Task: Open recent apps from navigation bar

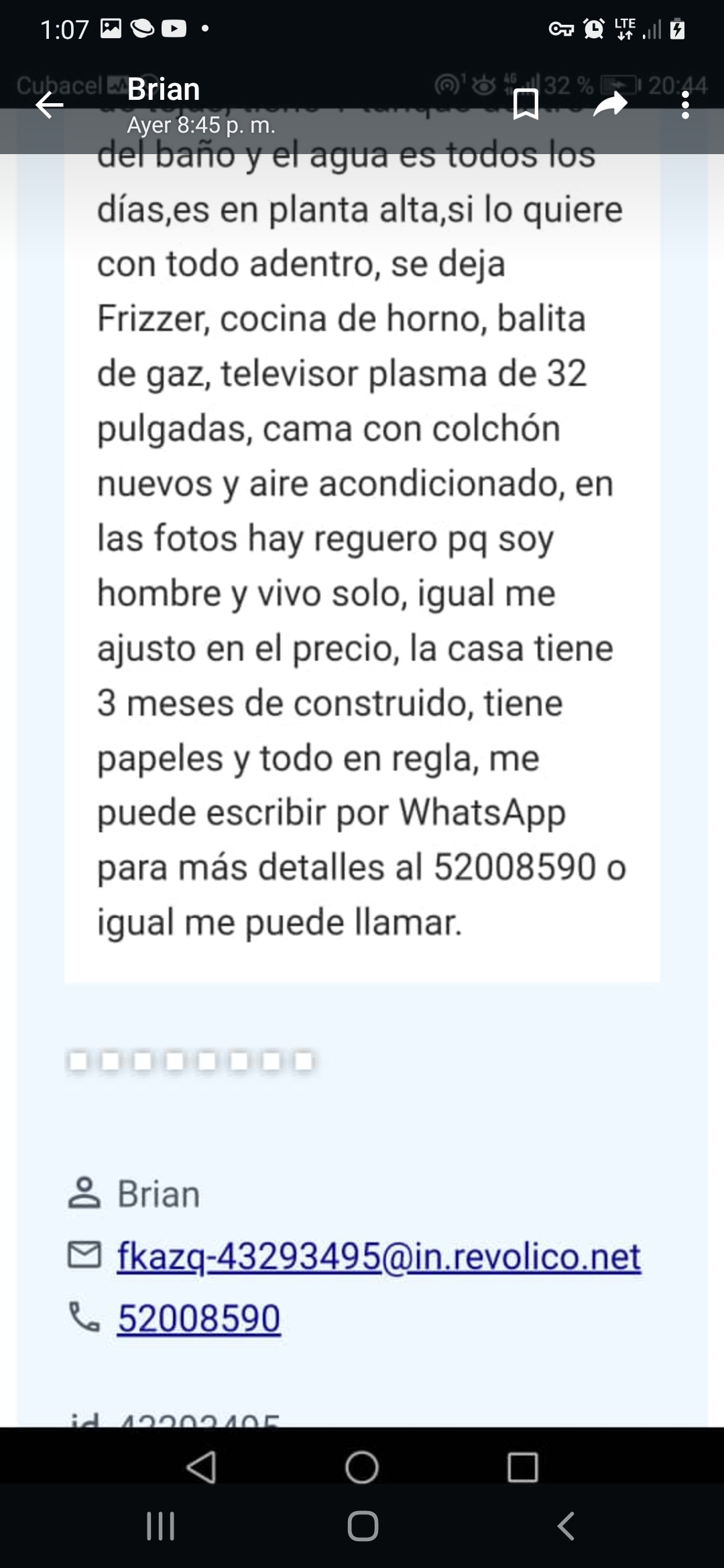Action: click(x=161, y=1526)
